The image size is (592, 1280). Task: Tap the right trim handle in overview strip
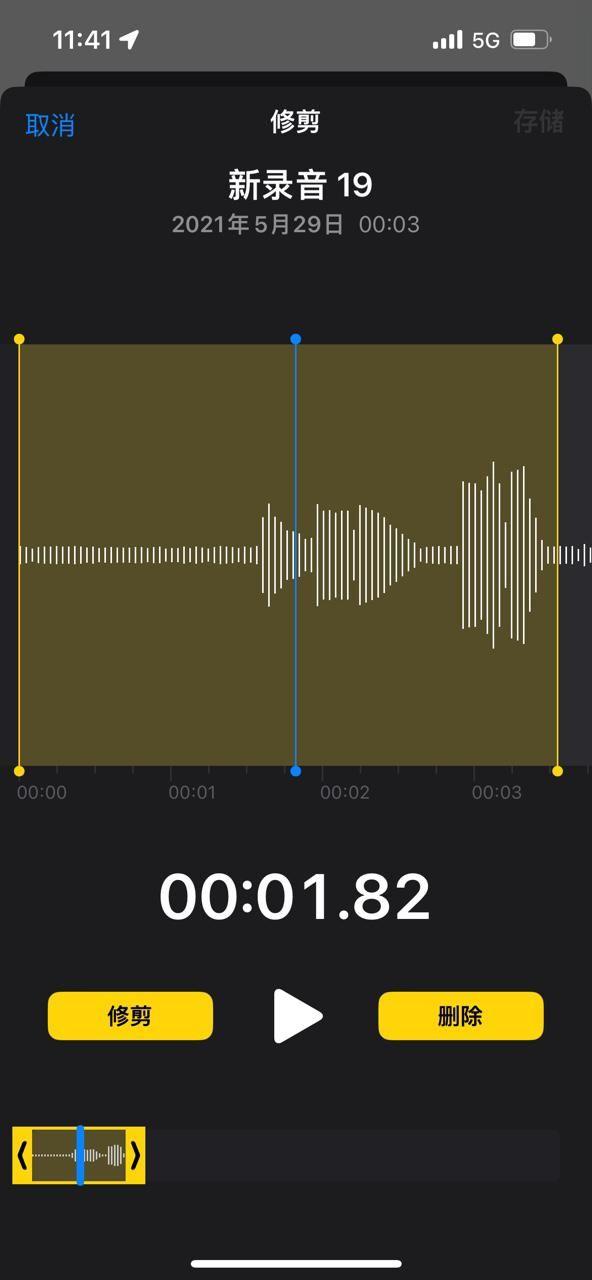[136, 1156]
